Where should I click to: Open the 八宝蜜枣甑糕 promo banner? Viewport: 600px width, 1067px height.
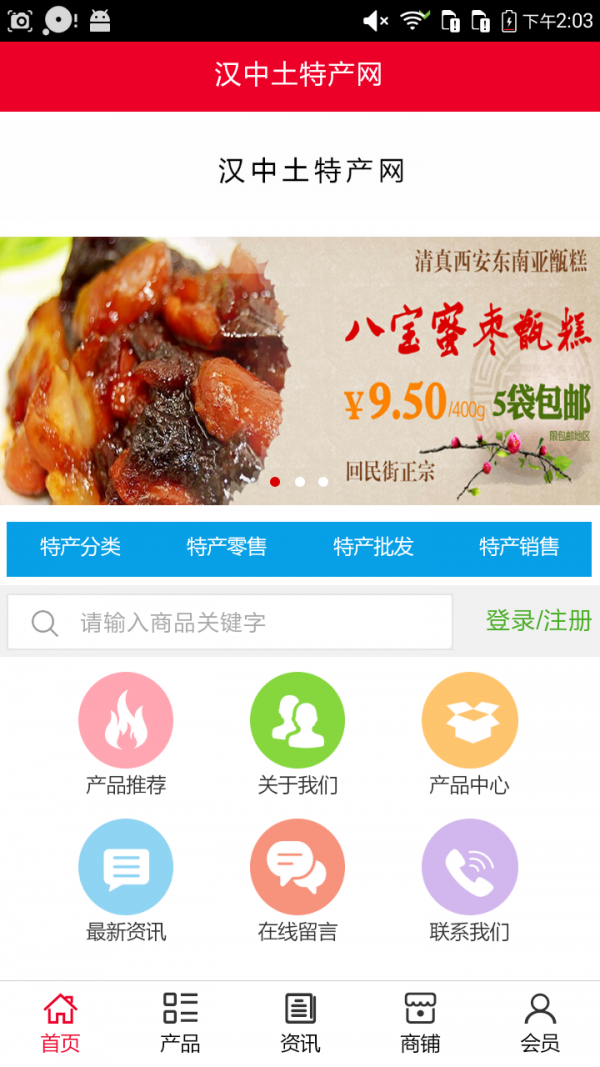pos(300,370)
